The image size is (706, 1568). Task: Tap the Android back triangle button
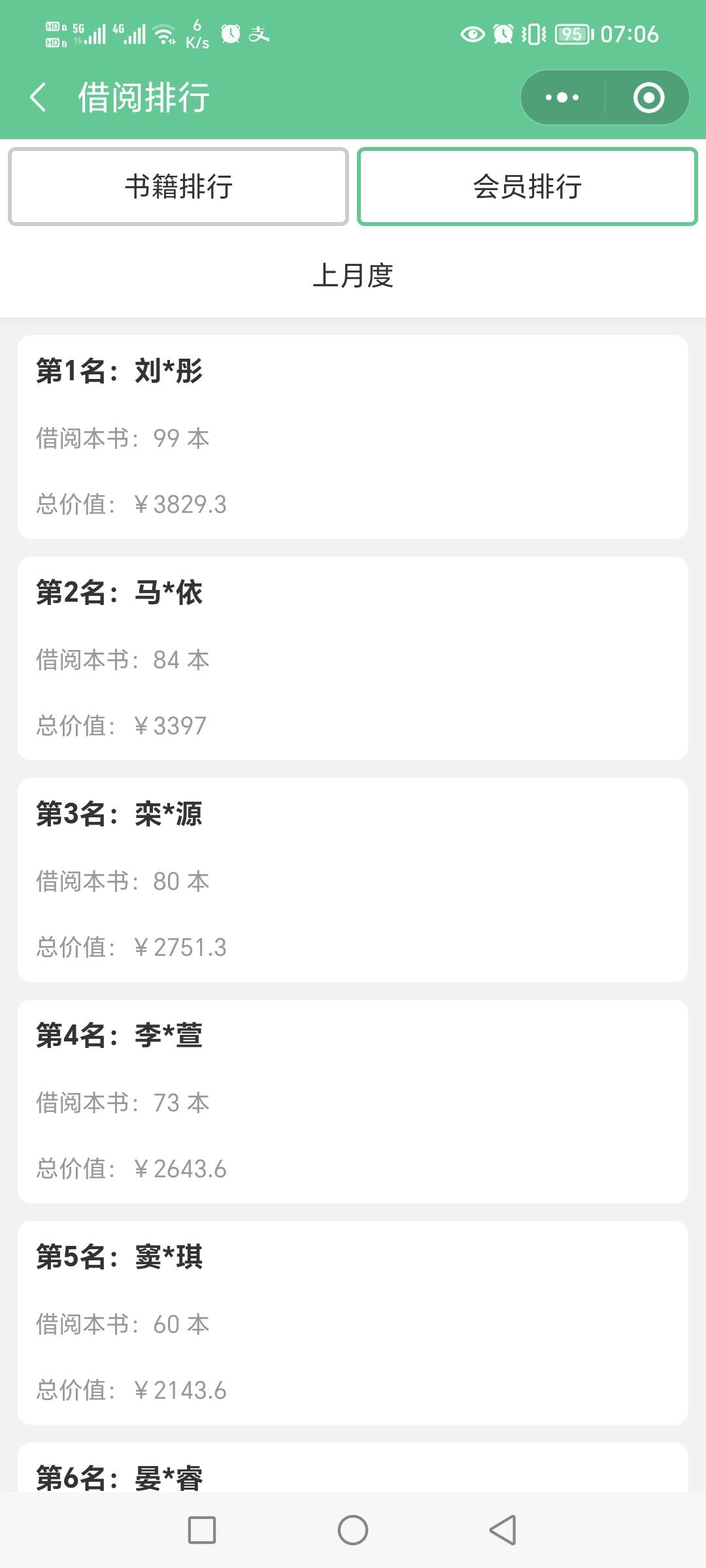[x=502, y=1529]
